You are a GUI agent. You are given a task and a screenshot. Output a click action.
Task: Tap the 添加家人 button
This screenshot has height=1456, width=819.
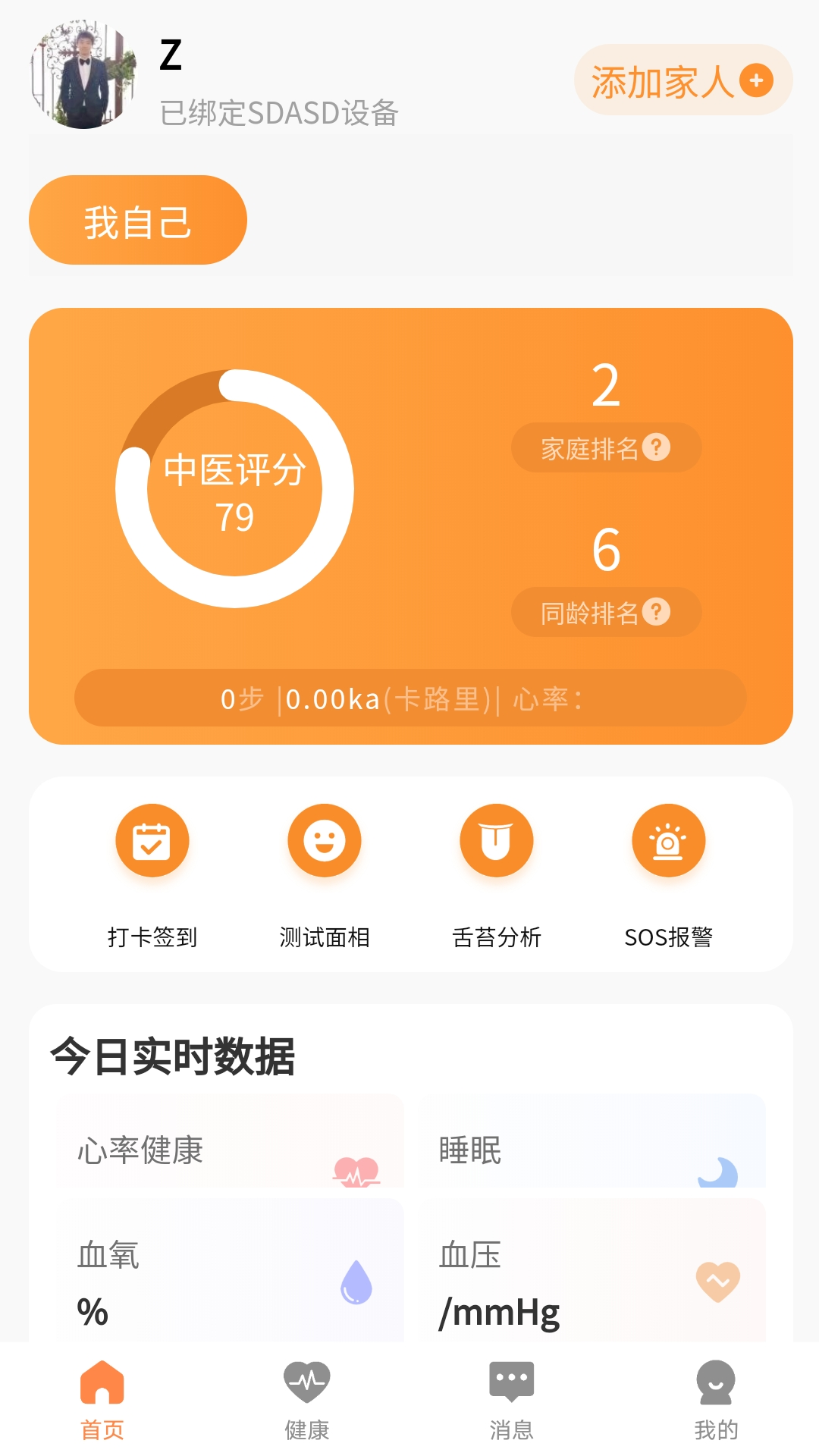(682, 80)
